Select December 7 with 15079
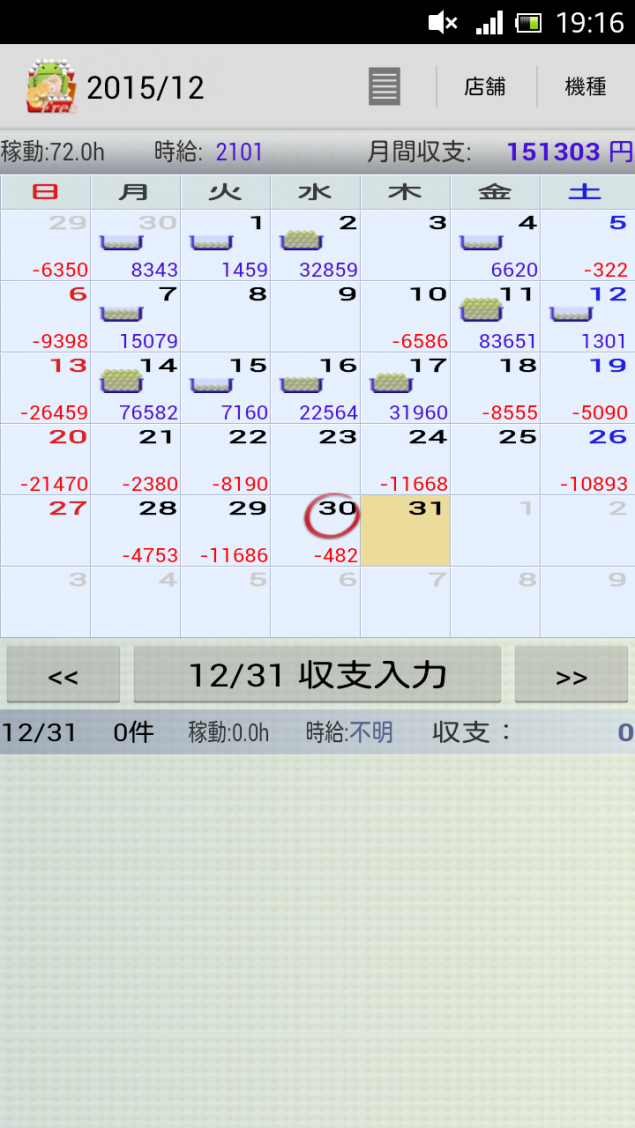Image resolution: width=635 pixels, height=1128 pixels. click(135, 316)
